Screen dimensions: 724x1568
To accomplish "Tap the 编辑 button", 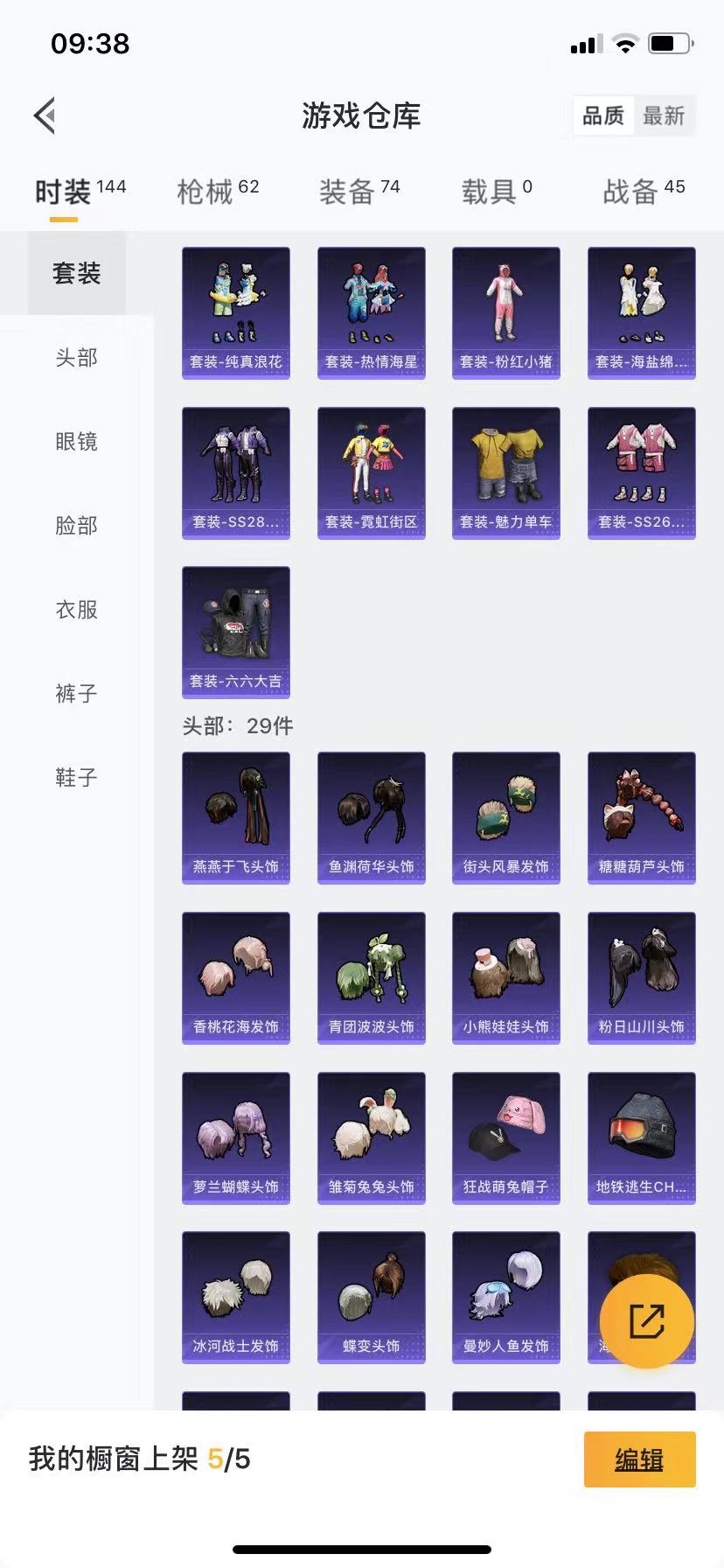I will tap(640, 1459).
